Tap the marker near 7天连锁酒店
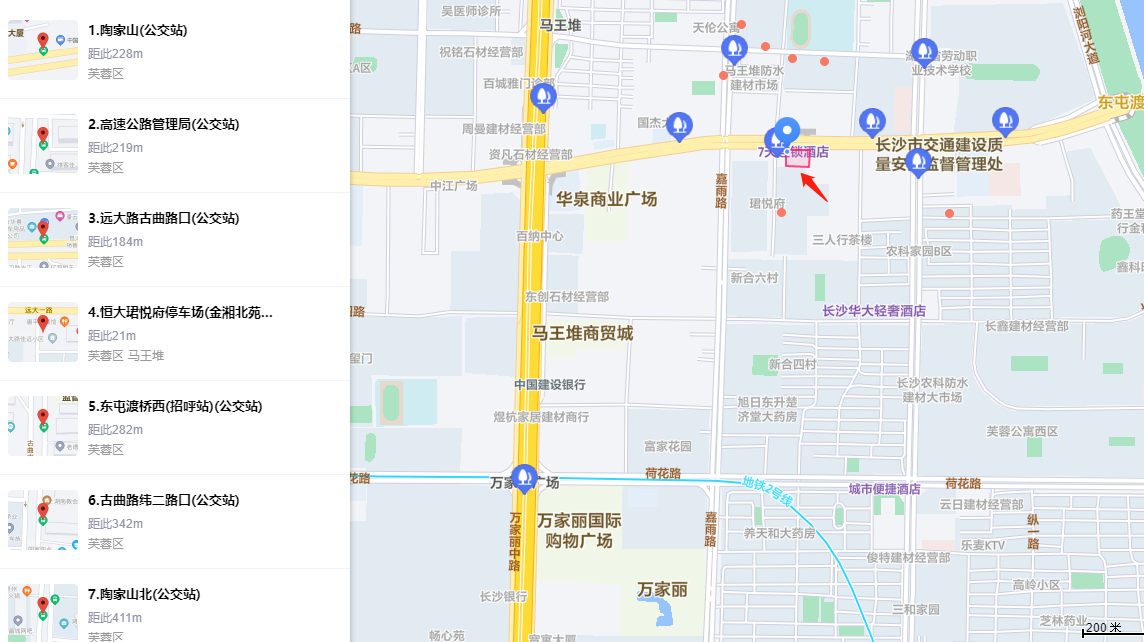The height and width of the screenshot is (642, 1144). coord(787,132)
